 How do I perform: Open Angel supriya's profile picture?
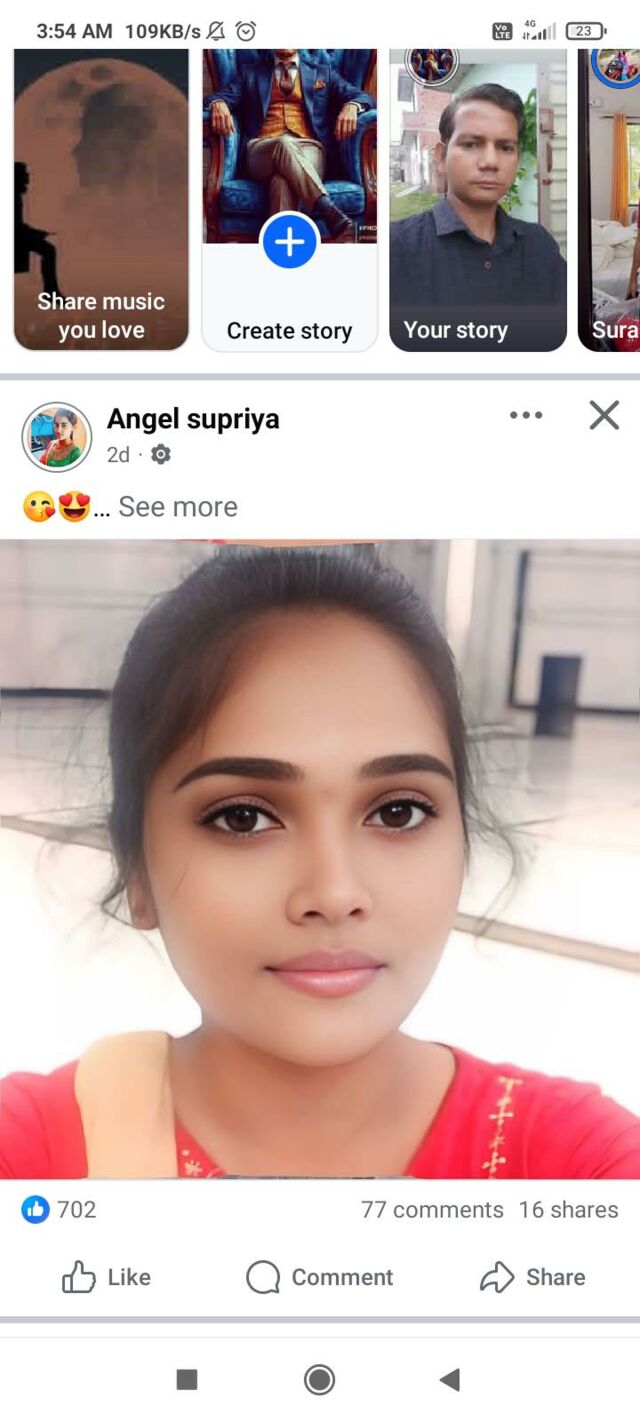(57, 437)
